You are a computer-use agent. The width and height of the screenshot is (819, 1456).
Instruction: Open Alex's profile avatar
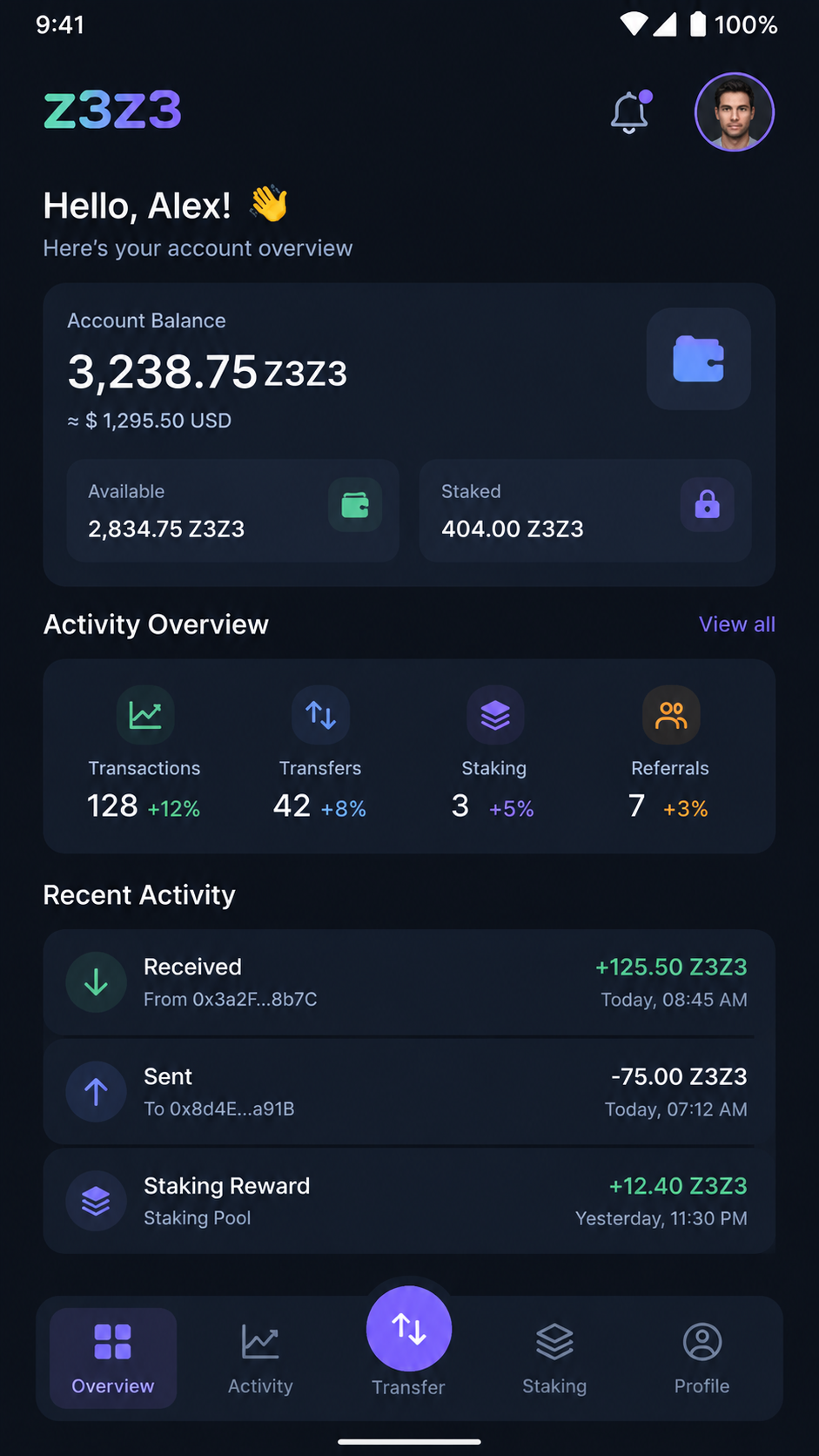coord(735,112)
